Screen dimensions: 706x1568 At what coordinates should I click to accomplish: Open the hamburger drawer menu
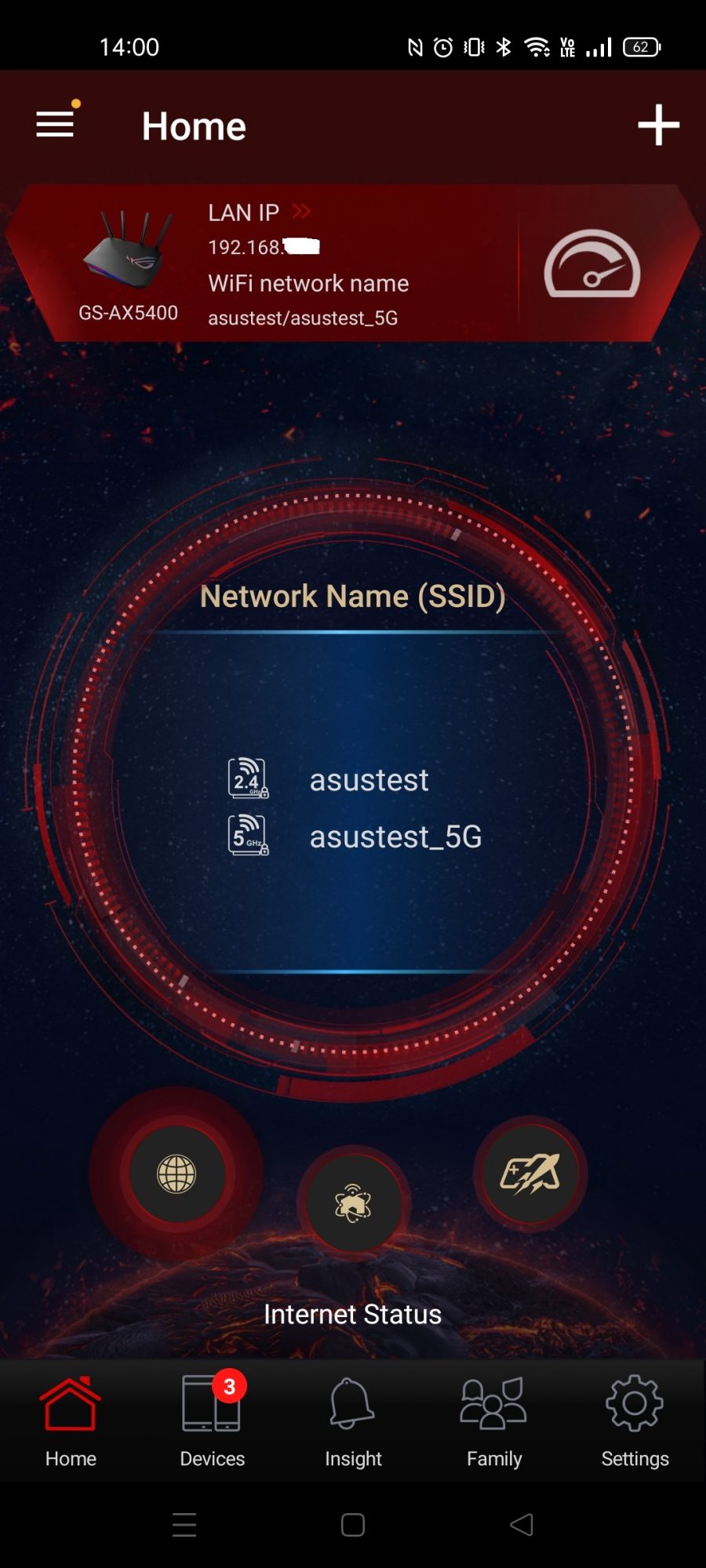pos(55,124)
